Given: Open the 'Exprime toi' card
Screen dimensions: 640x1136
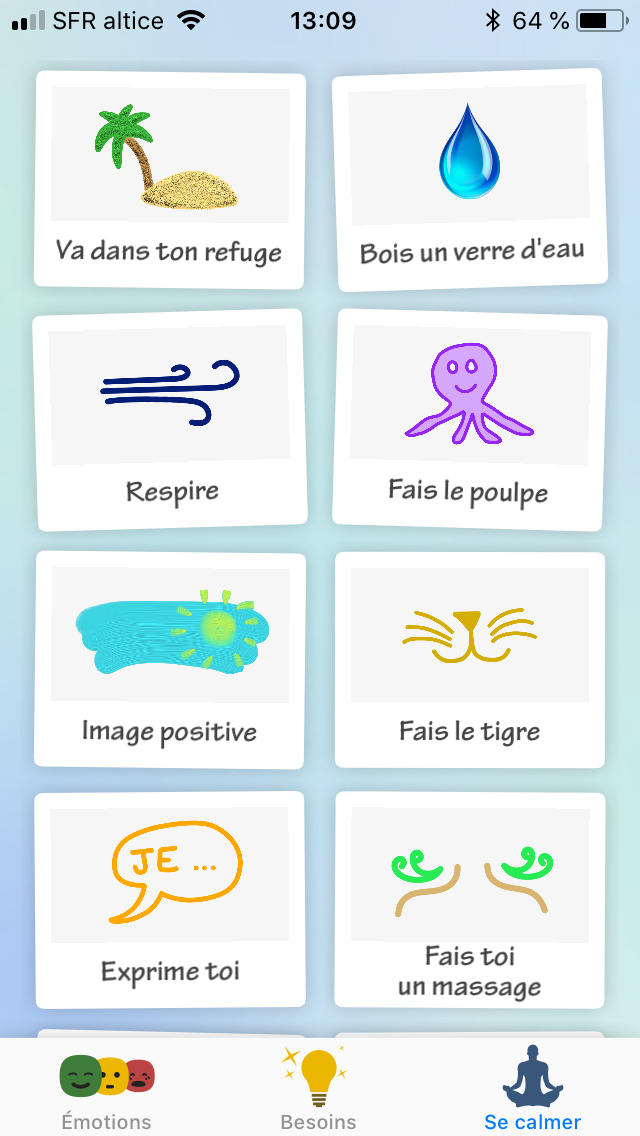Looking at the screenshot, I should [x=170, y=900].
